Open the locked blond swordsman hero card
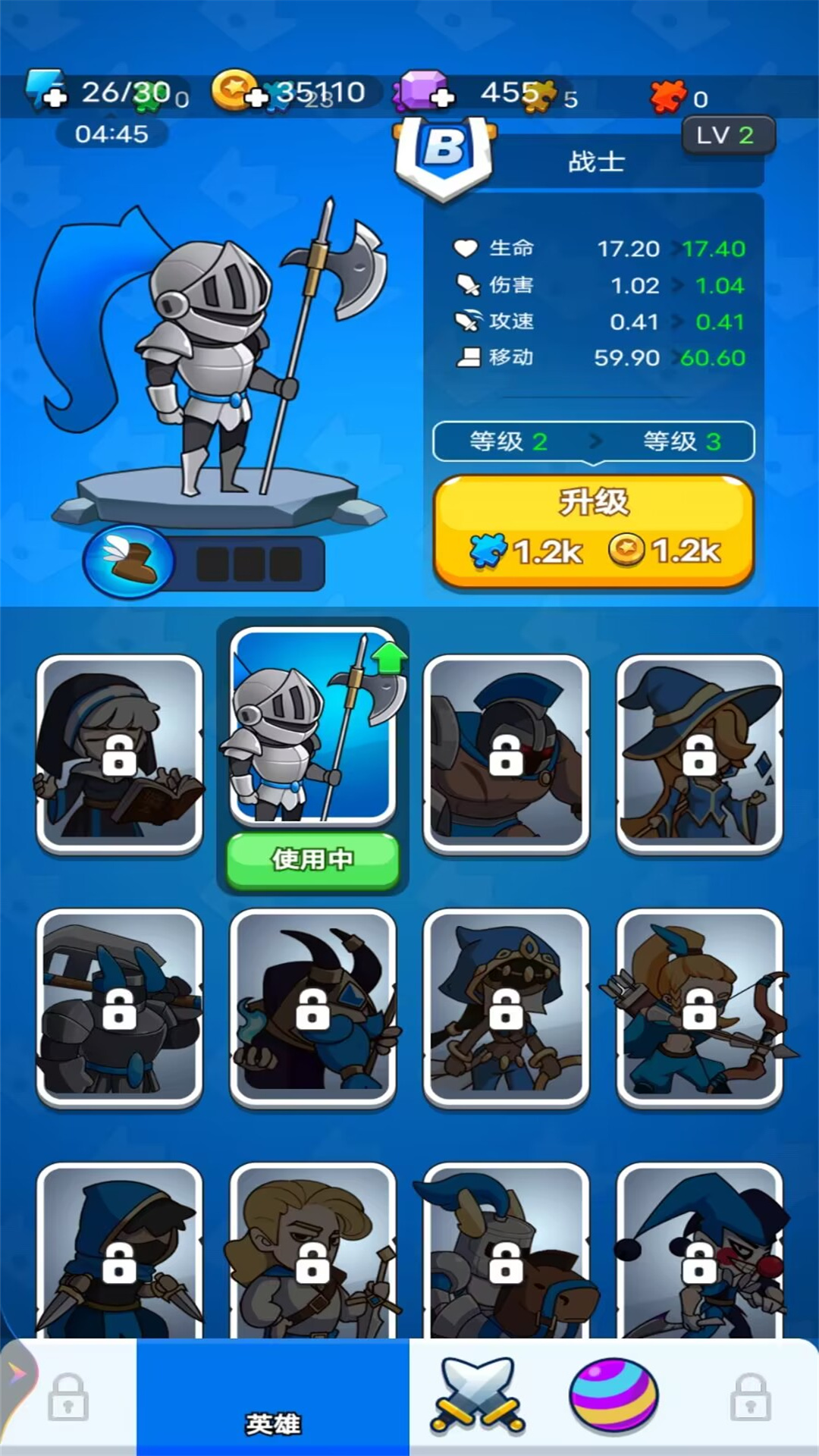The image size is (819, 1456). [312, 1251]
